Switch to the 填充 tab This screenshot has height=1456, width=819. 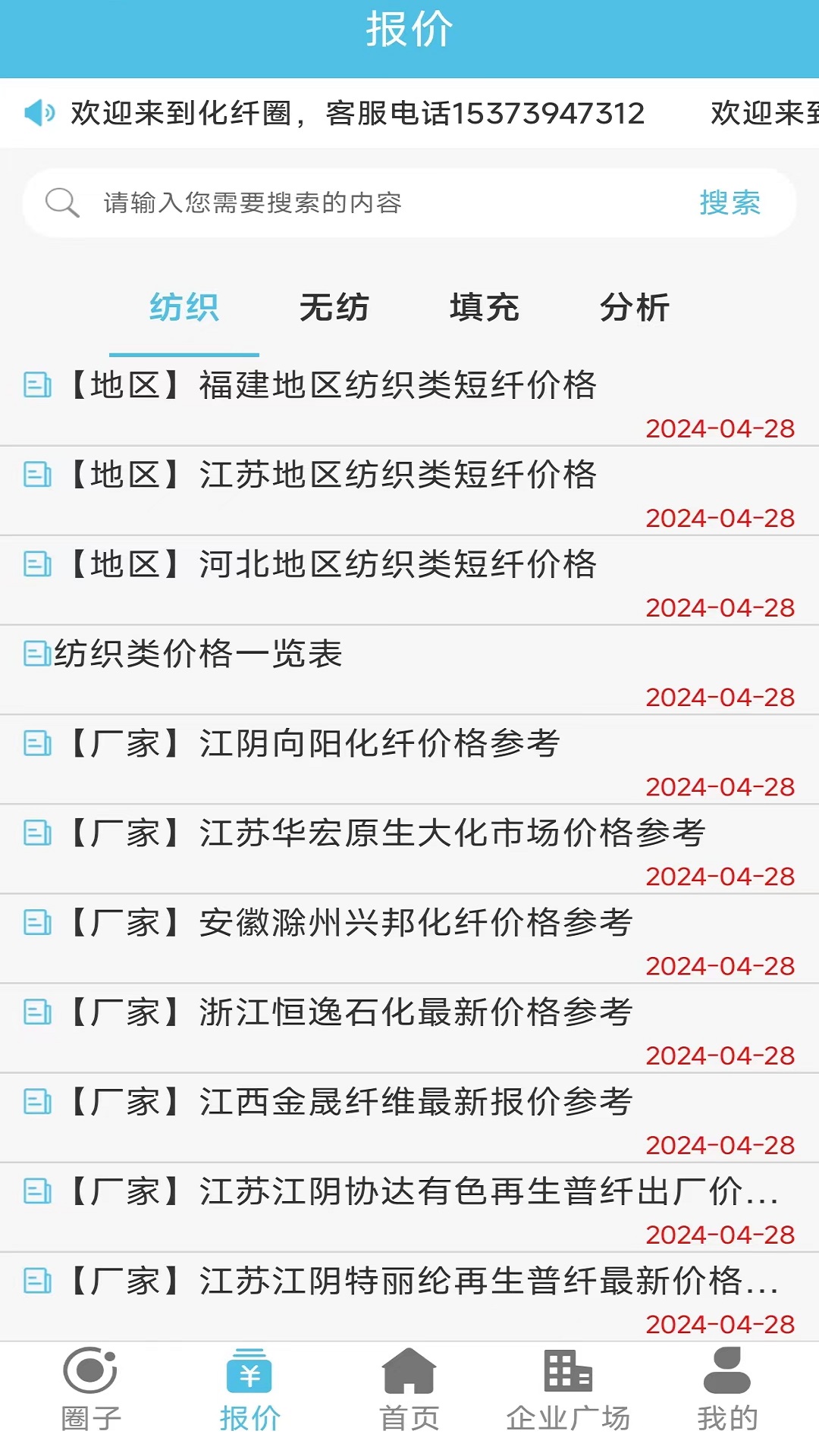coord(485,307)
